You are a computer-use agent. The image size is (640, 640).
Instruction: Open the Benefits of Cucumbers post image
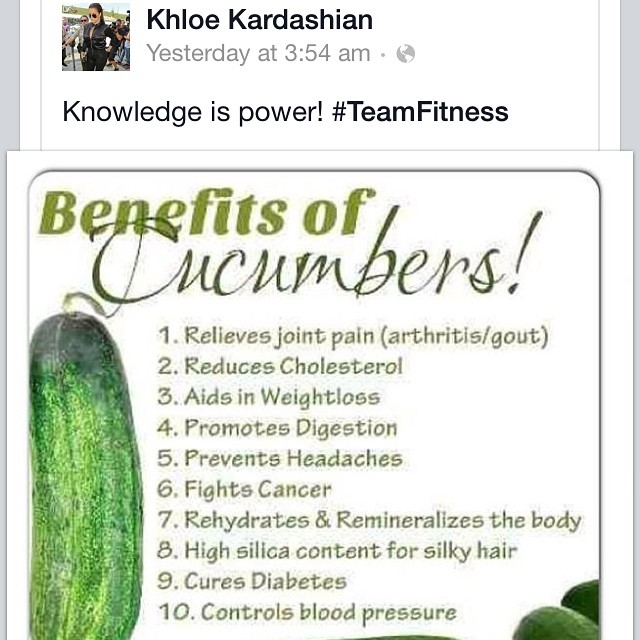320,400
